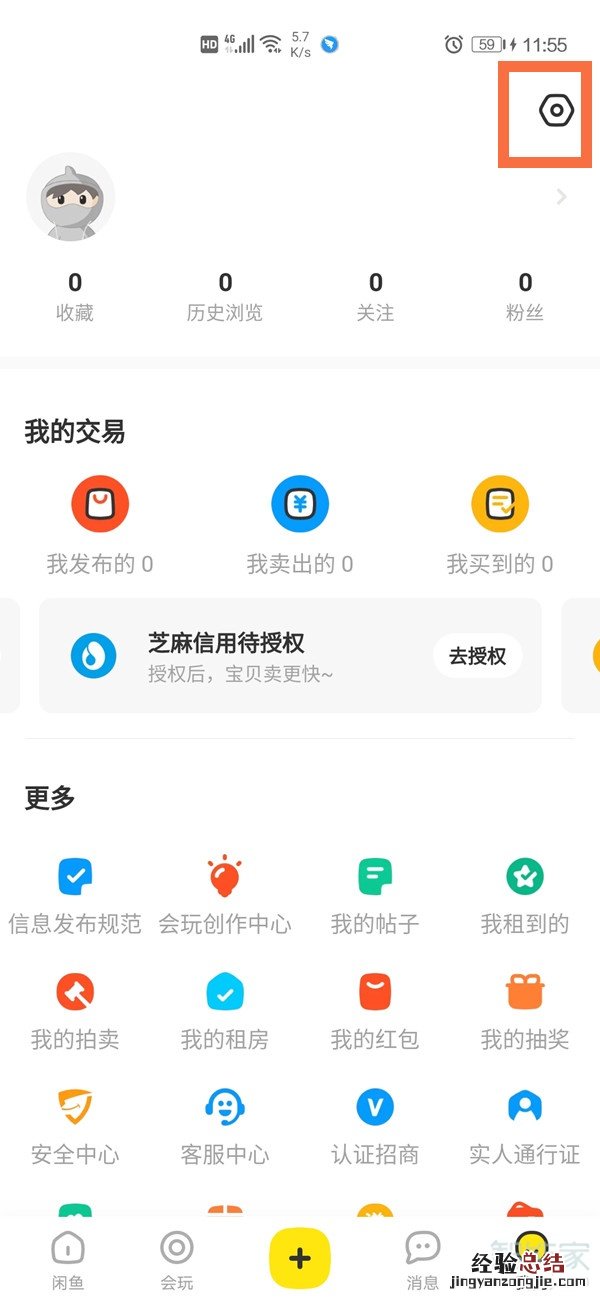Open 我的拍卖 auctions
Viewport: 600px width, 1300px height.
[x=75, y=1010]
